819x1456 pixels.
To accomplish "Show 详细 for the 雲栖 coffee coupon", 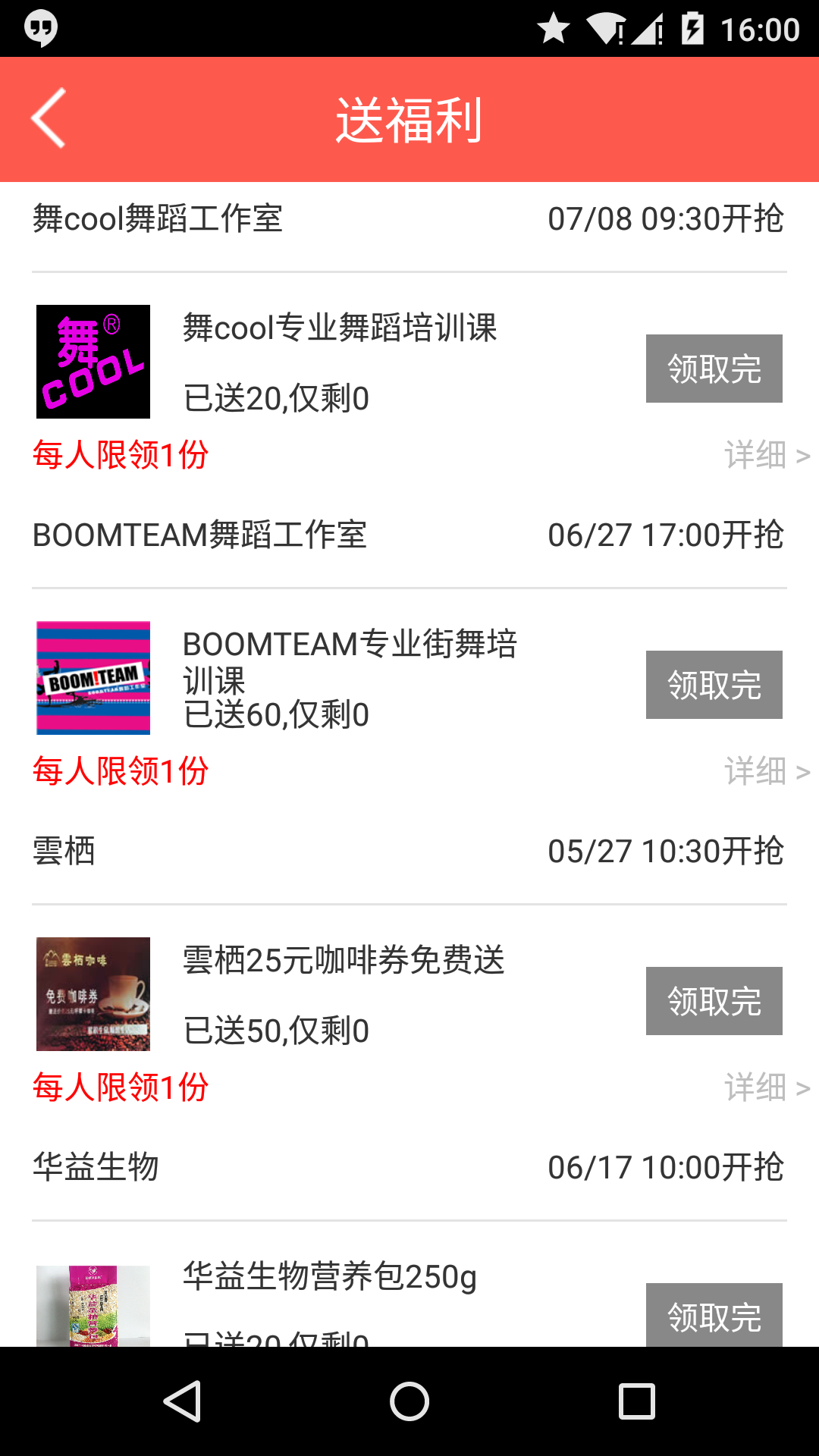I will point(767,1087).
